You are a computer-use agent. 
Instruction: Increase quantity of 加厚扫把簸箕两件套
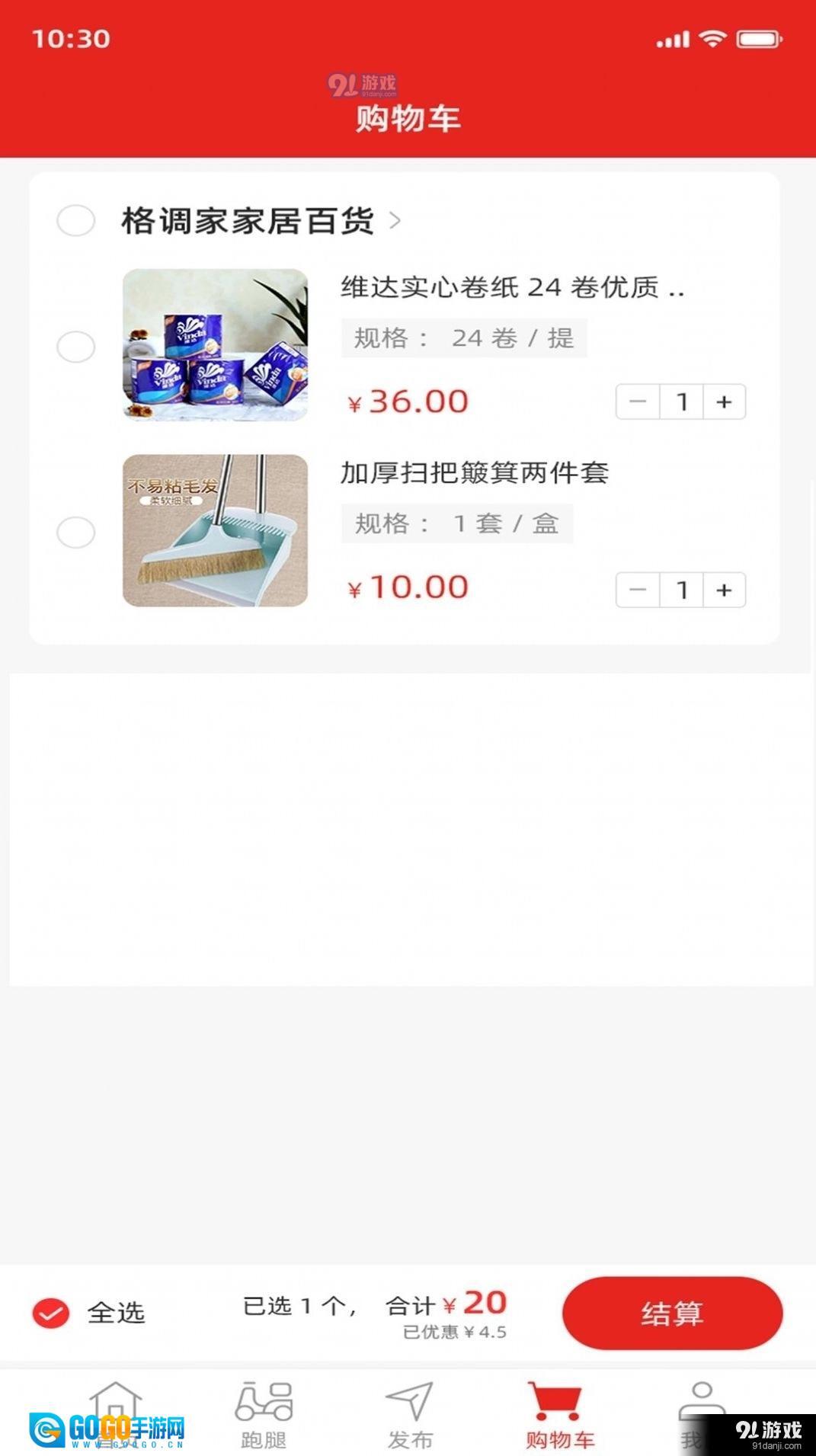pos(724,590)
